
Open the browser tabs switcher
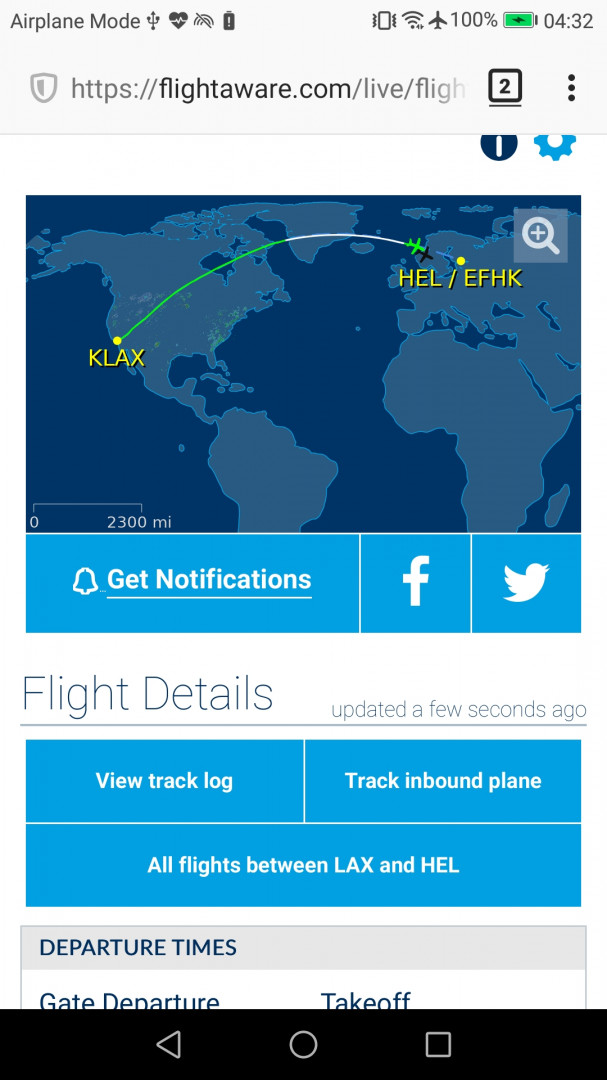pyautogui.click(x=505, y=88)
